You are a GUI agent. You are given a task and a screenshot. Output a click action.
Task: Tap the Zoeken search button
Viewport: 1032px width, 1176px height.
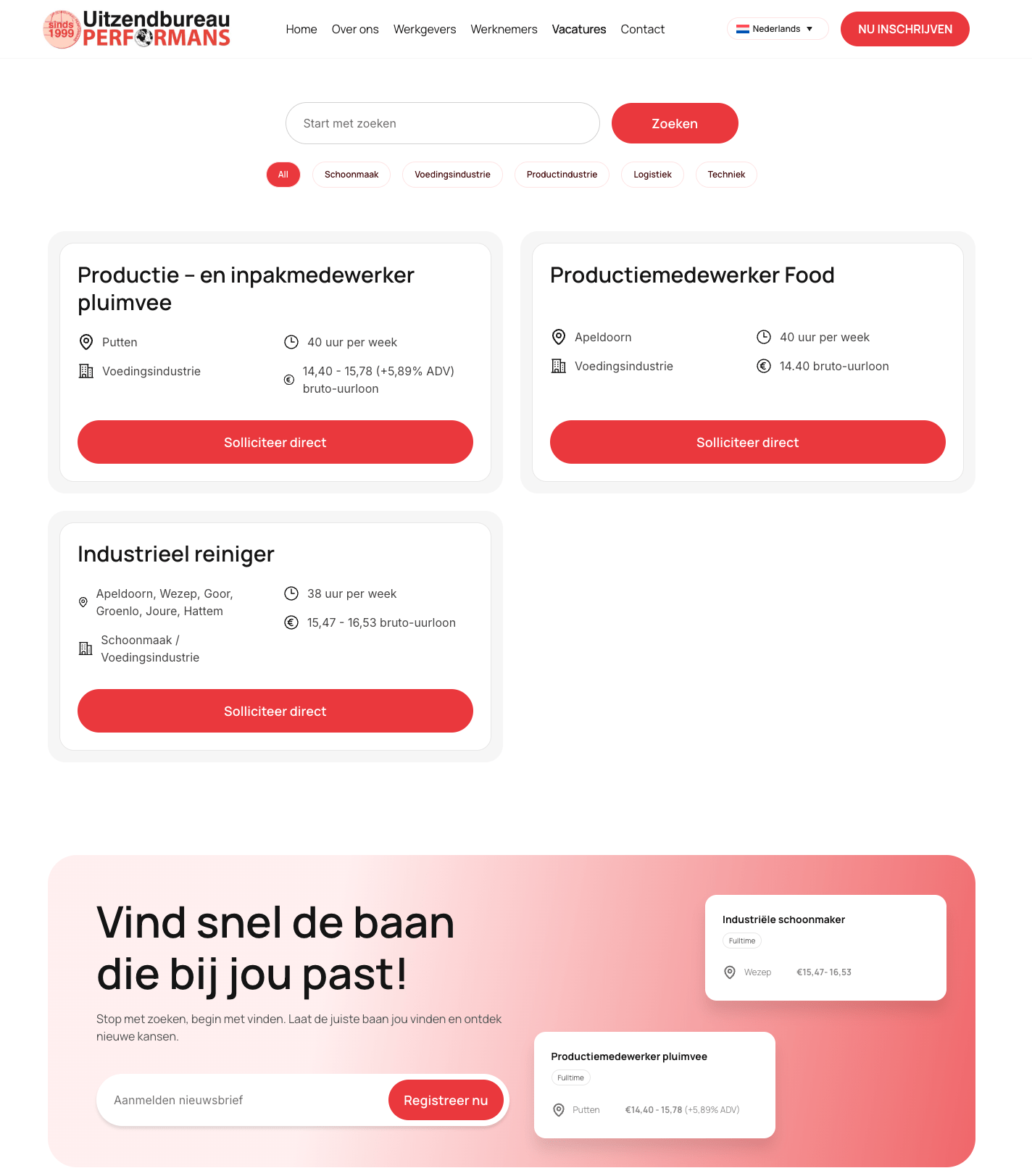point(674,123)
